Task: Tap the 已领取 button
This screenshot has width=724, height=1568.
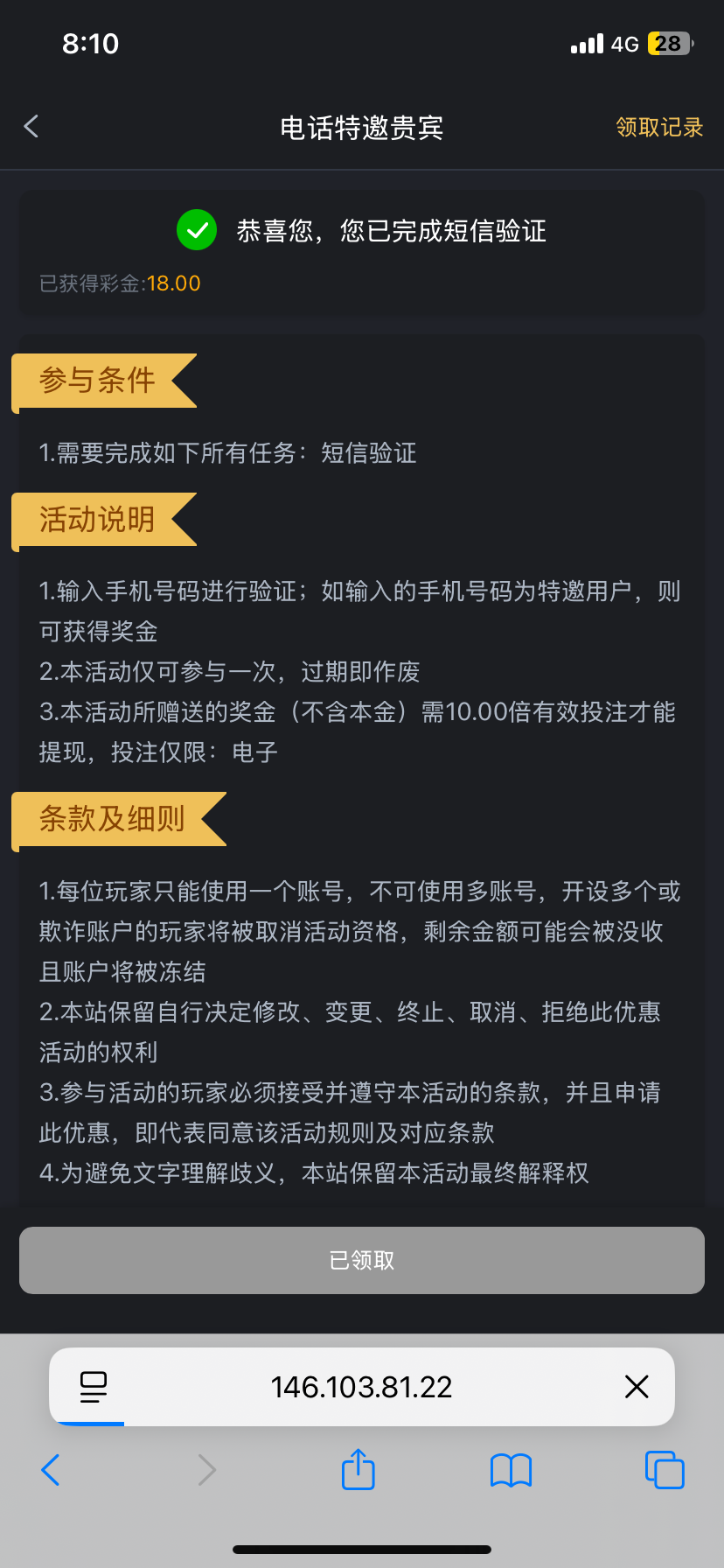Action: click(x=362, y=1260)
